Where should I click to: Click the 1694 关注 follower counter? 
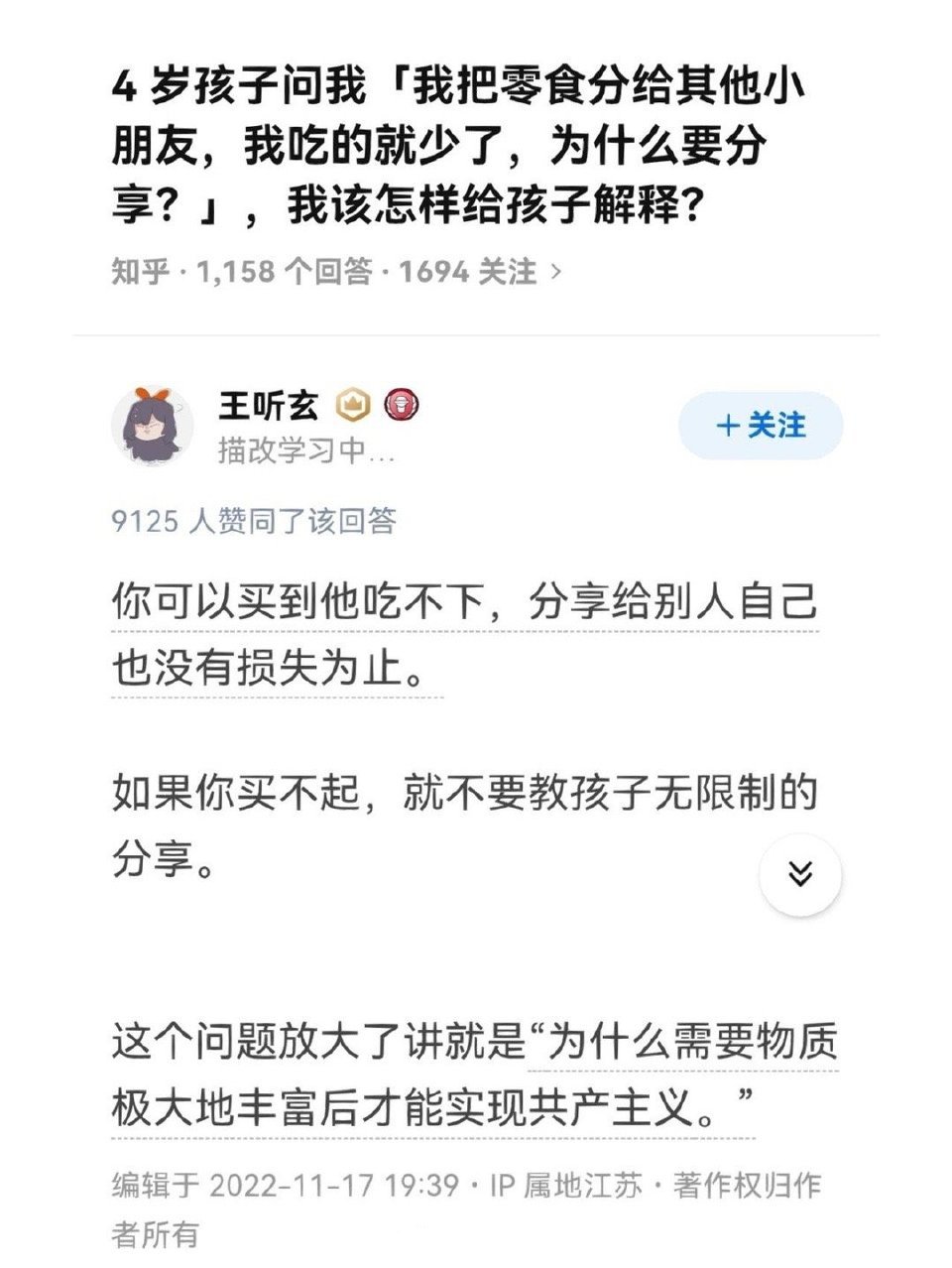[x=473, y=271]
